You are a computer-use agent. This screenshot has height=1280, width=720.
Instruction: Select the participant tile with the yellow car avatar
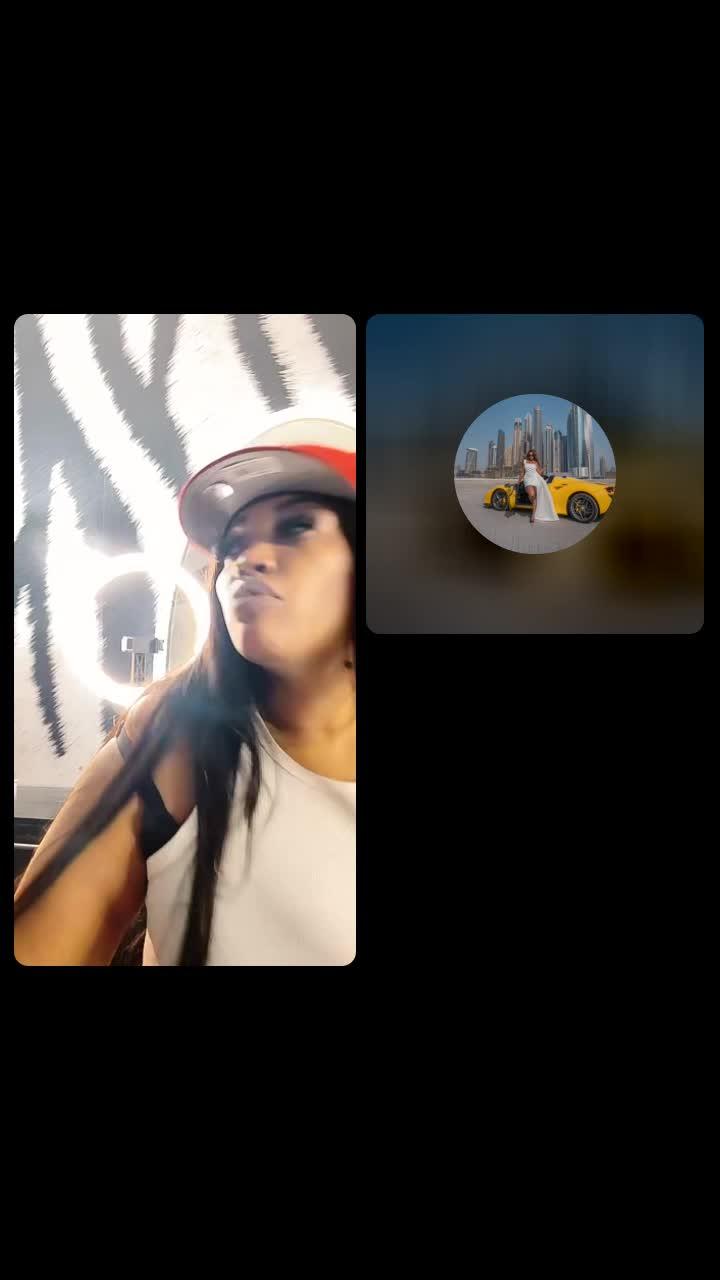(535, 474)
